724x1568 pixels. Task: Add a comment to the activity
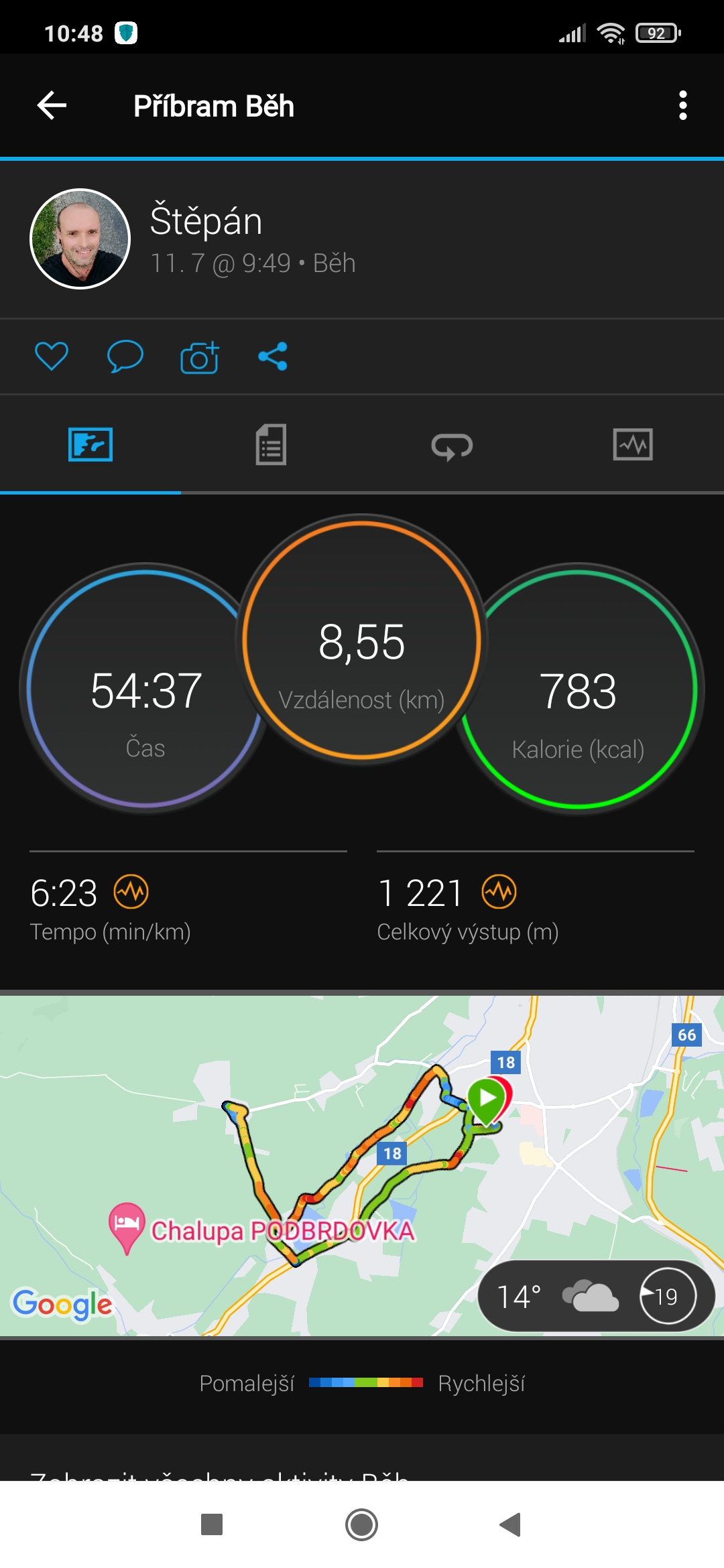[125, 356]
